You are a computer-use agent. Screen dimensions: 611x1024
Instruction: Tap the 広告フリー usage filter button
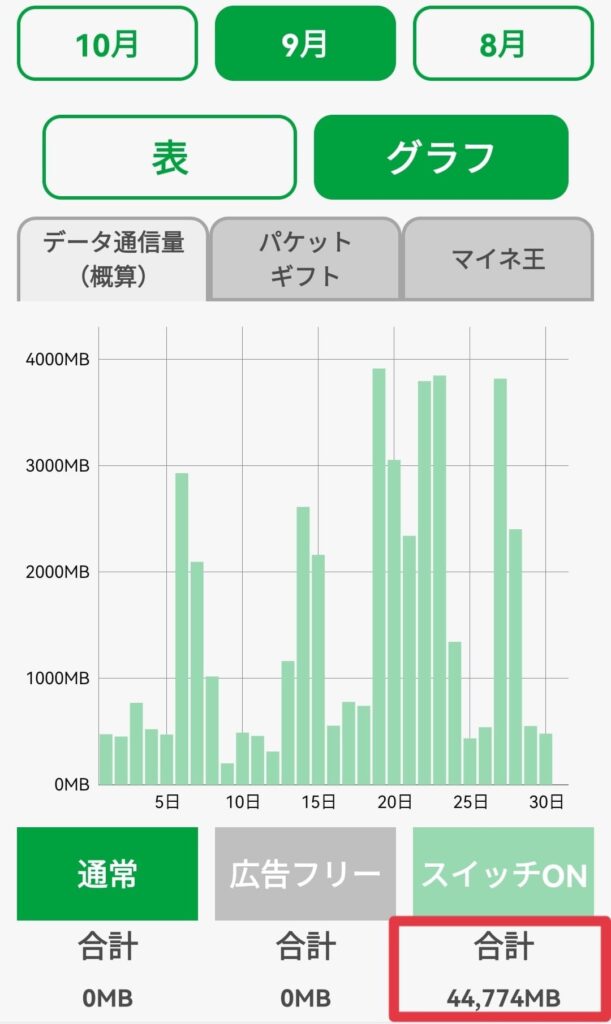305,874
